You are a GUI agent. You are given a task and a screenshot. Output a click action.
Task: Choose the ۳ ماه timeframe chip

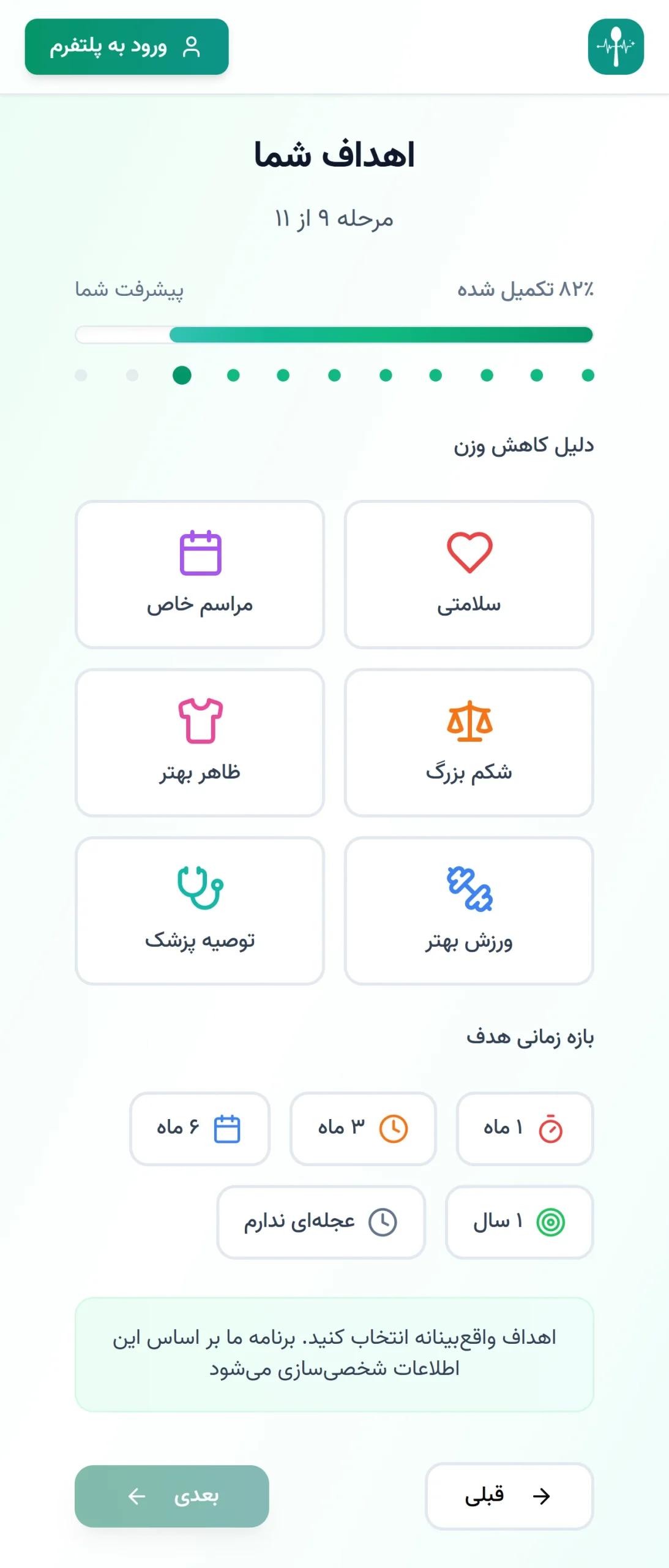(x=363, y=1128)
